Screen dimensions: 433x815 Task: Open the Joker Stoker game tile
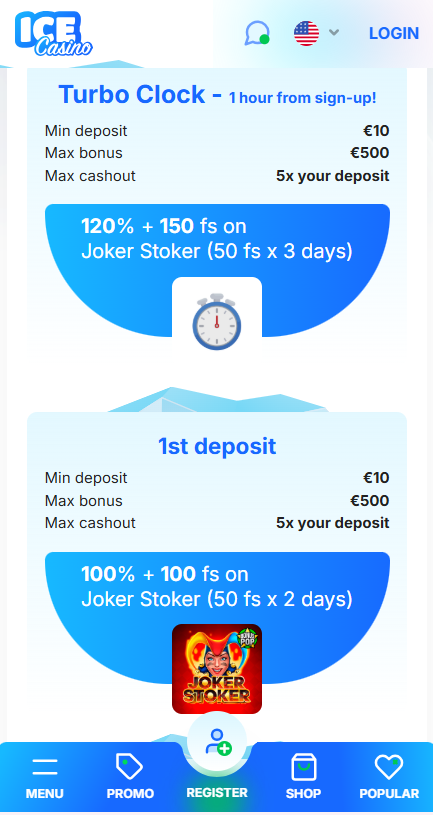tap(217, 669)
